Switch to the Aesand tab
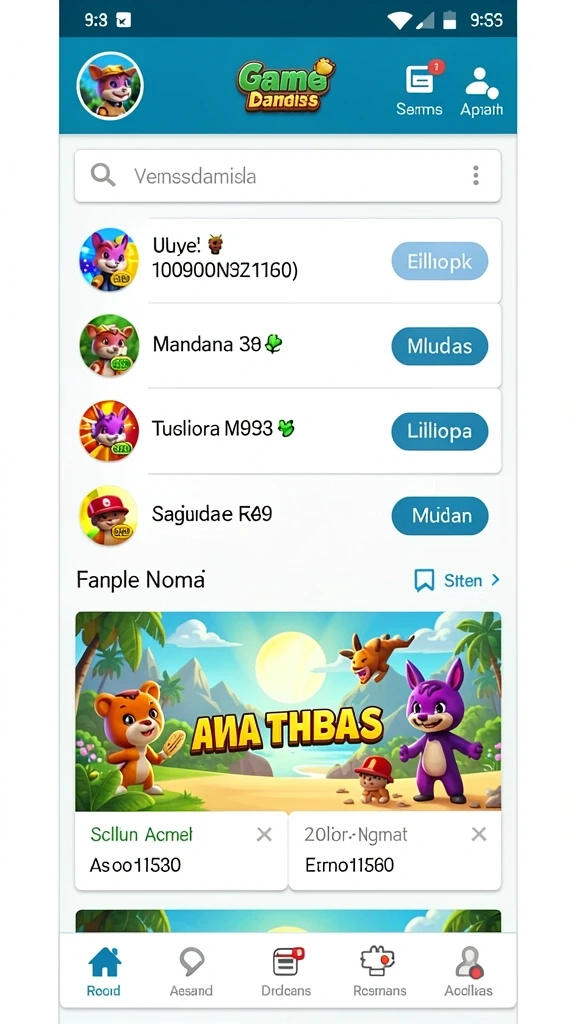 pyautogui.click(x=191, y=971)
